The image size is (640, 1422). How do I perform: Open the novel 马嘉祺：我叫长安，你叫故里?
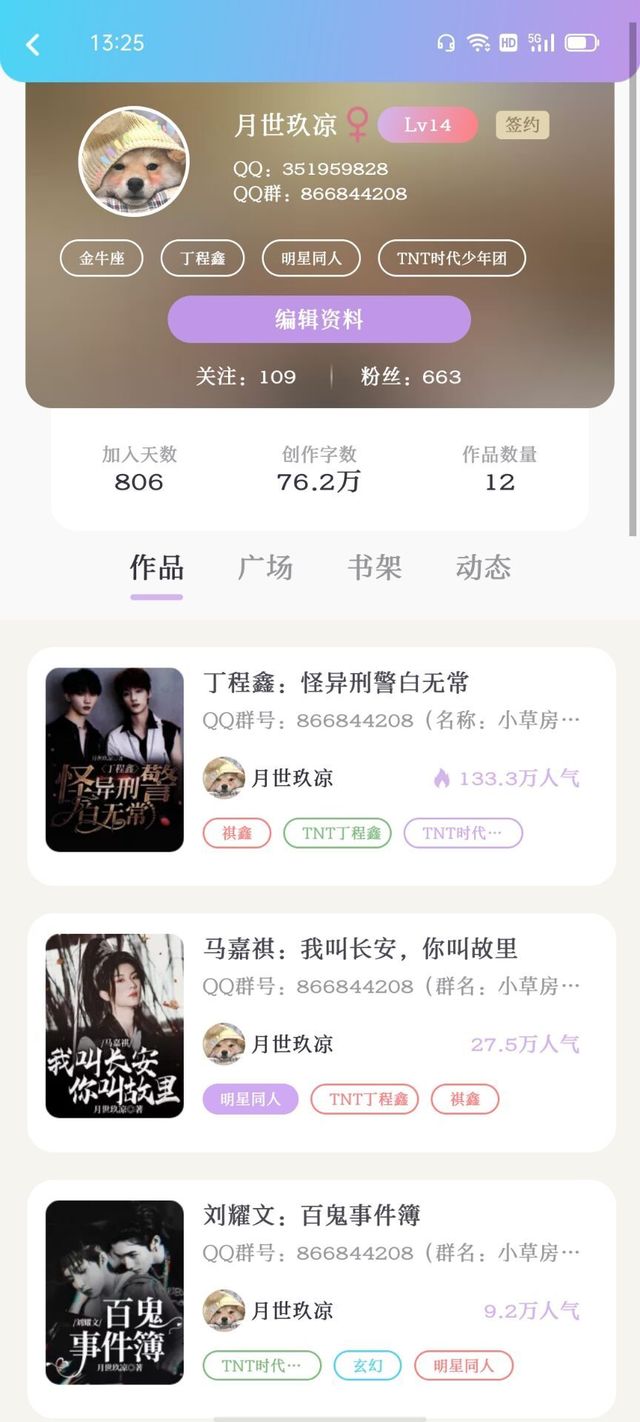(321, 1032)
